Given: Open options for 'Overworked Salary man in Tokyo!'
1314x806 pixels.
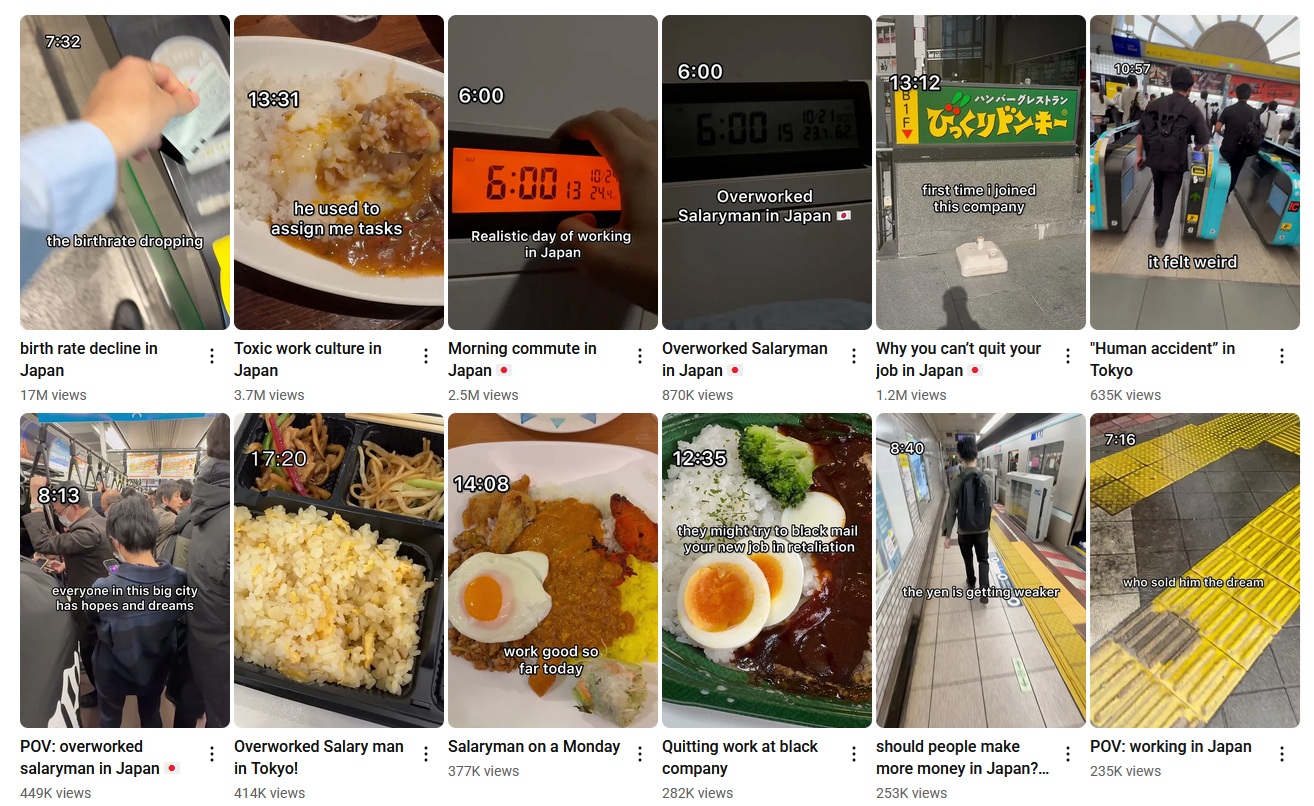Looking at the screenshot, I should tap(426, 754).
